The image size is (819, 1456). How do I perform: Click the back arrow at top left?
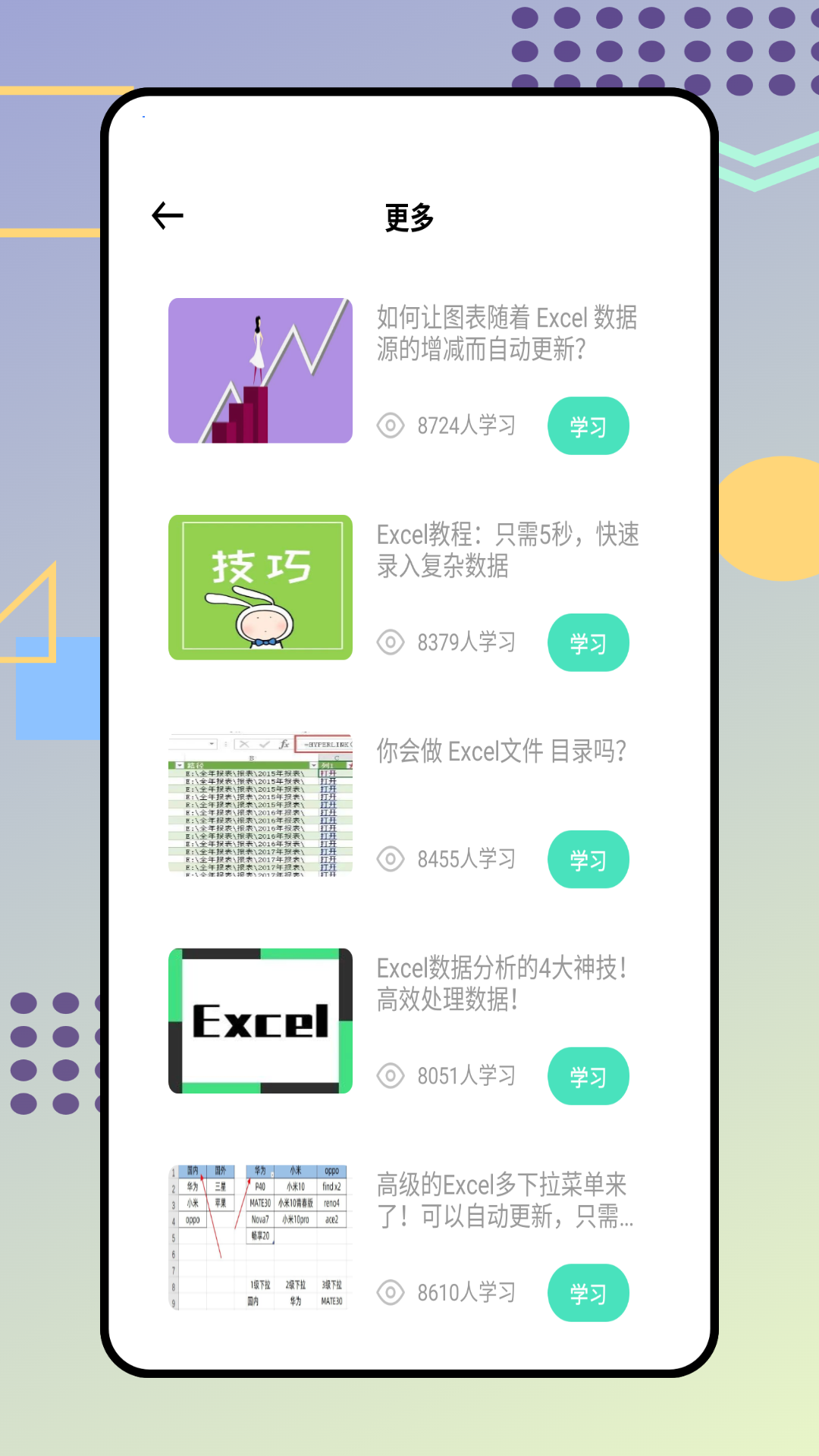(x=168, y=215)
